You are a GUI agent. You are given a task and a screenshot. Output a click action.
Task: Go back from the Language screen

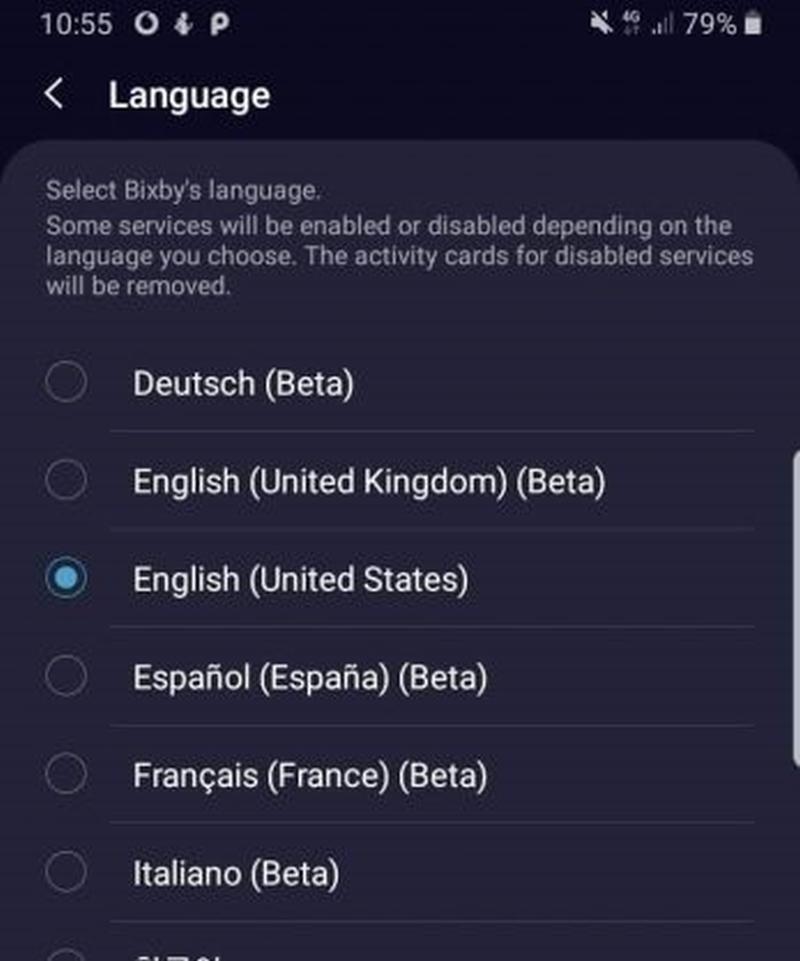click(55, 95)
